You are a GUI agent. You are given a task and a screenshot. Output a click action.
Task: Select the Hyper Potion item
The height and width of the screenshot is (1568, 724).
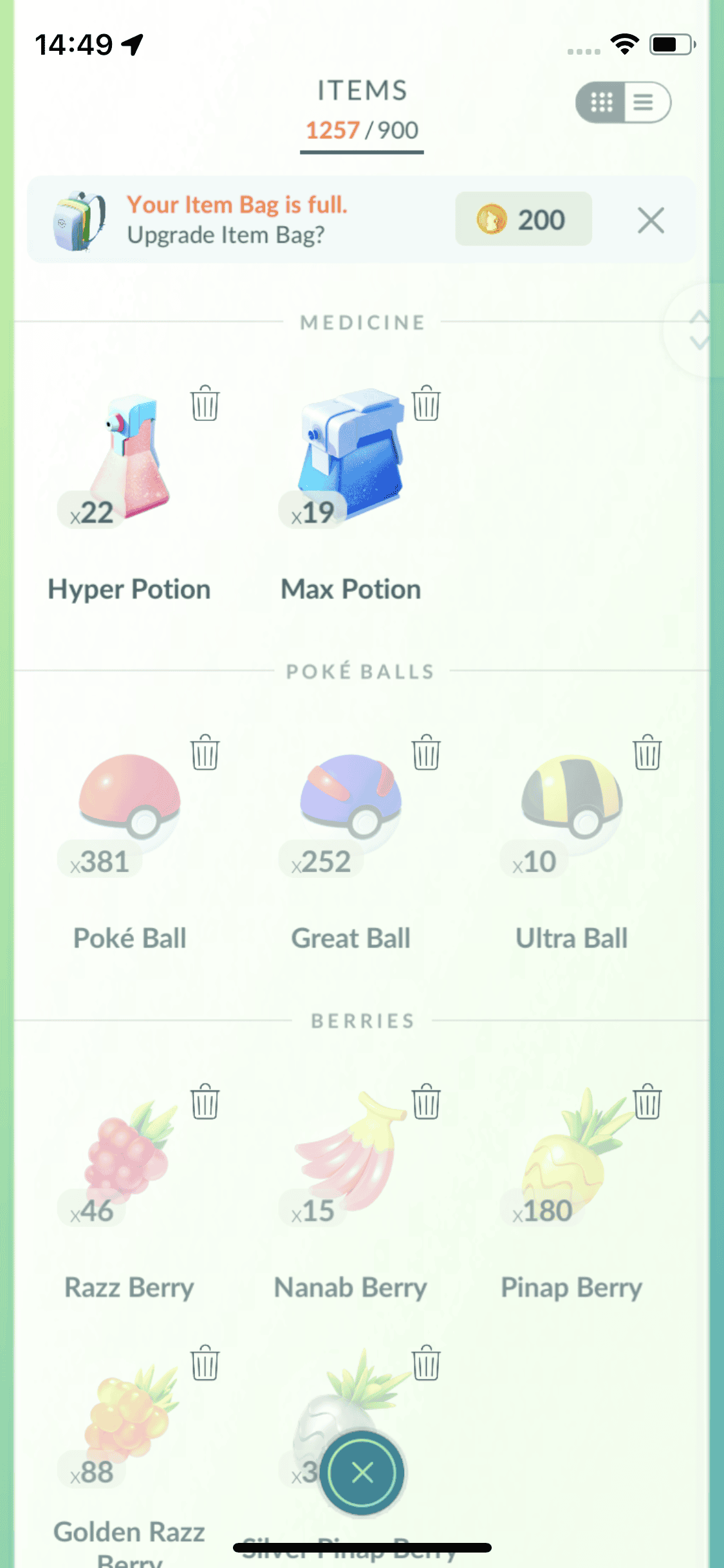pyautogui.click(x=129, y=463)
